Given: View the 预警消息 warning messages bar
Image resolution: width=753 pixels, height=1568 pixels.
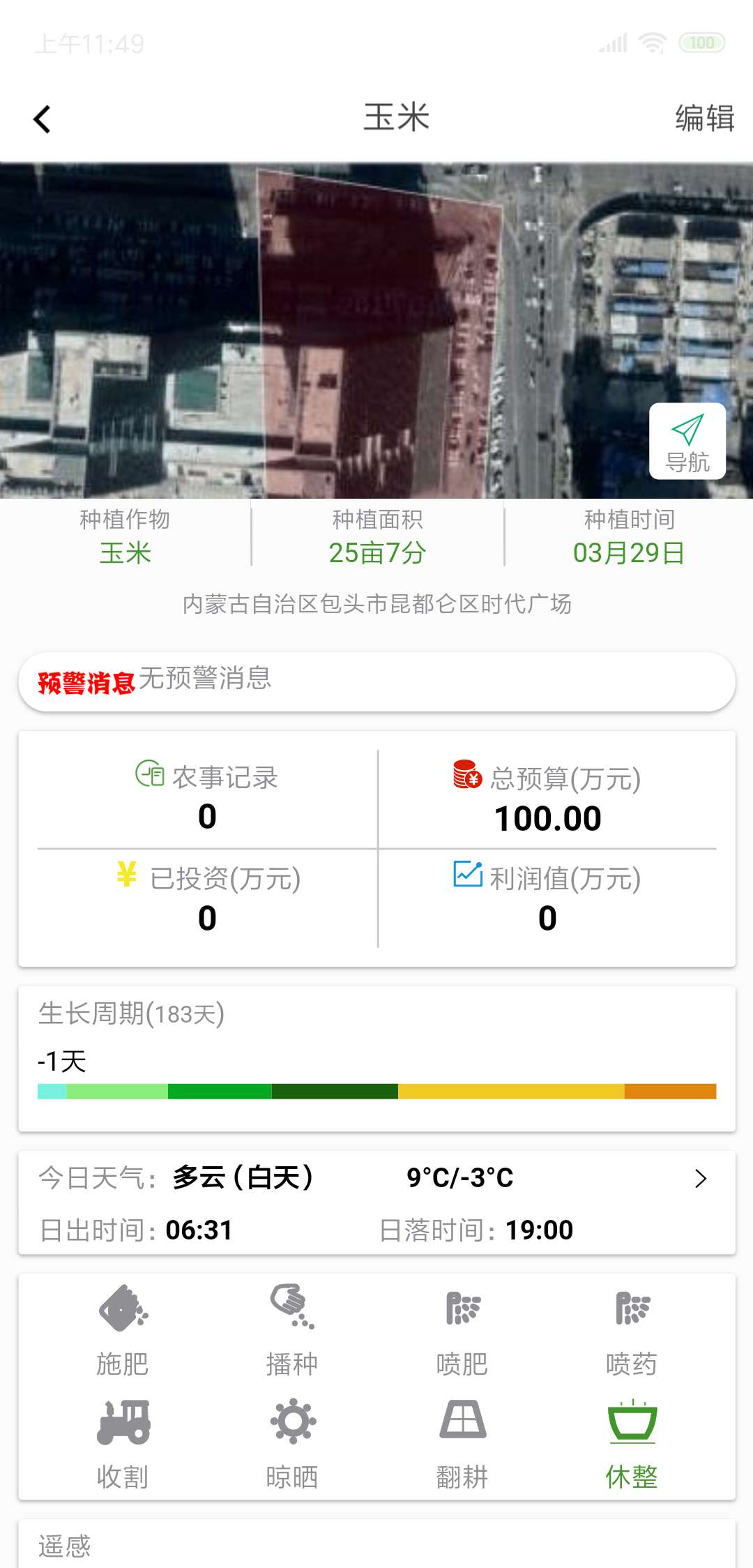Looking at the screenshot, I should (376, 681).
